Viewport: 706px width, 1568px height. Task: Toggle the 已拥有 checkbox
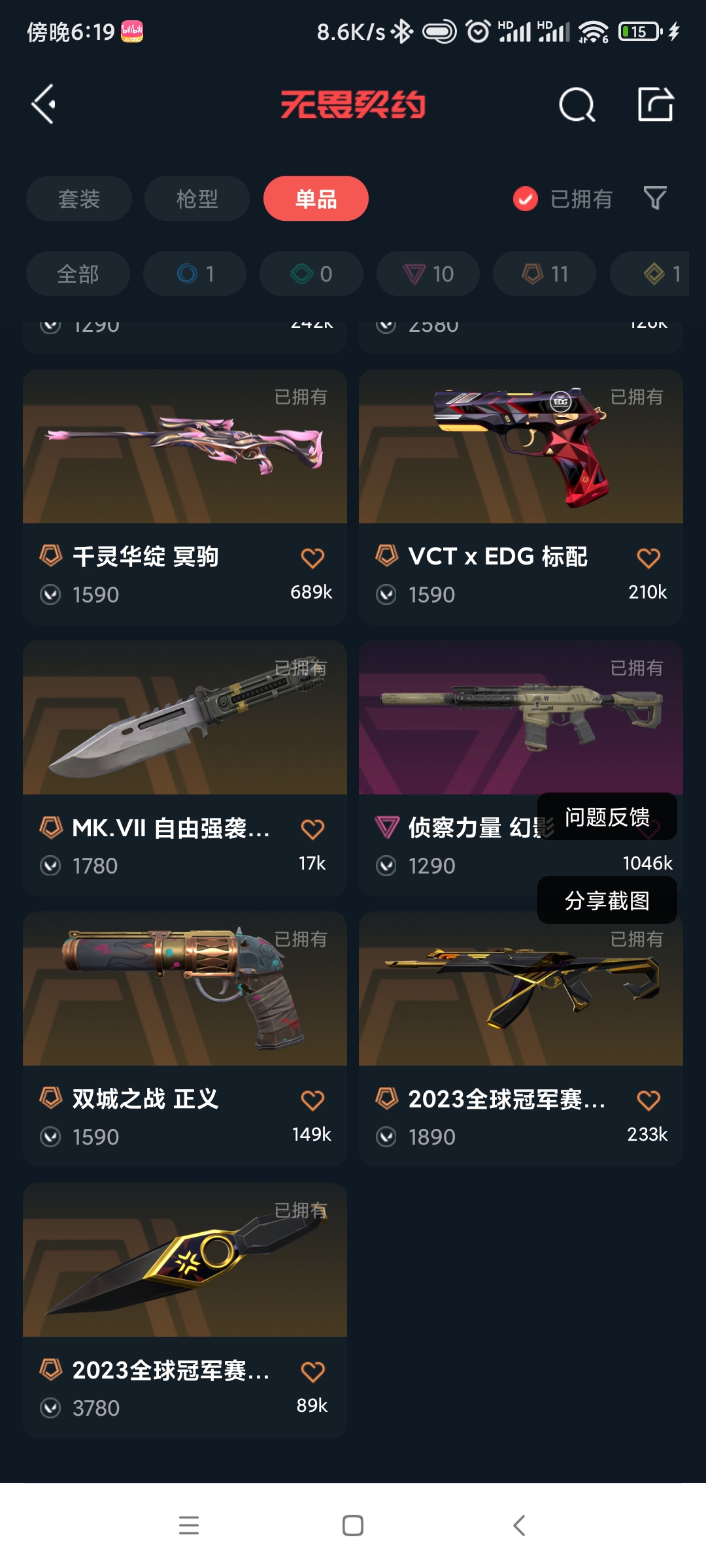pyautogui.click(x=526, y=199)
